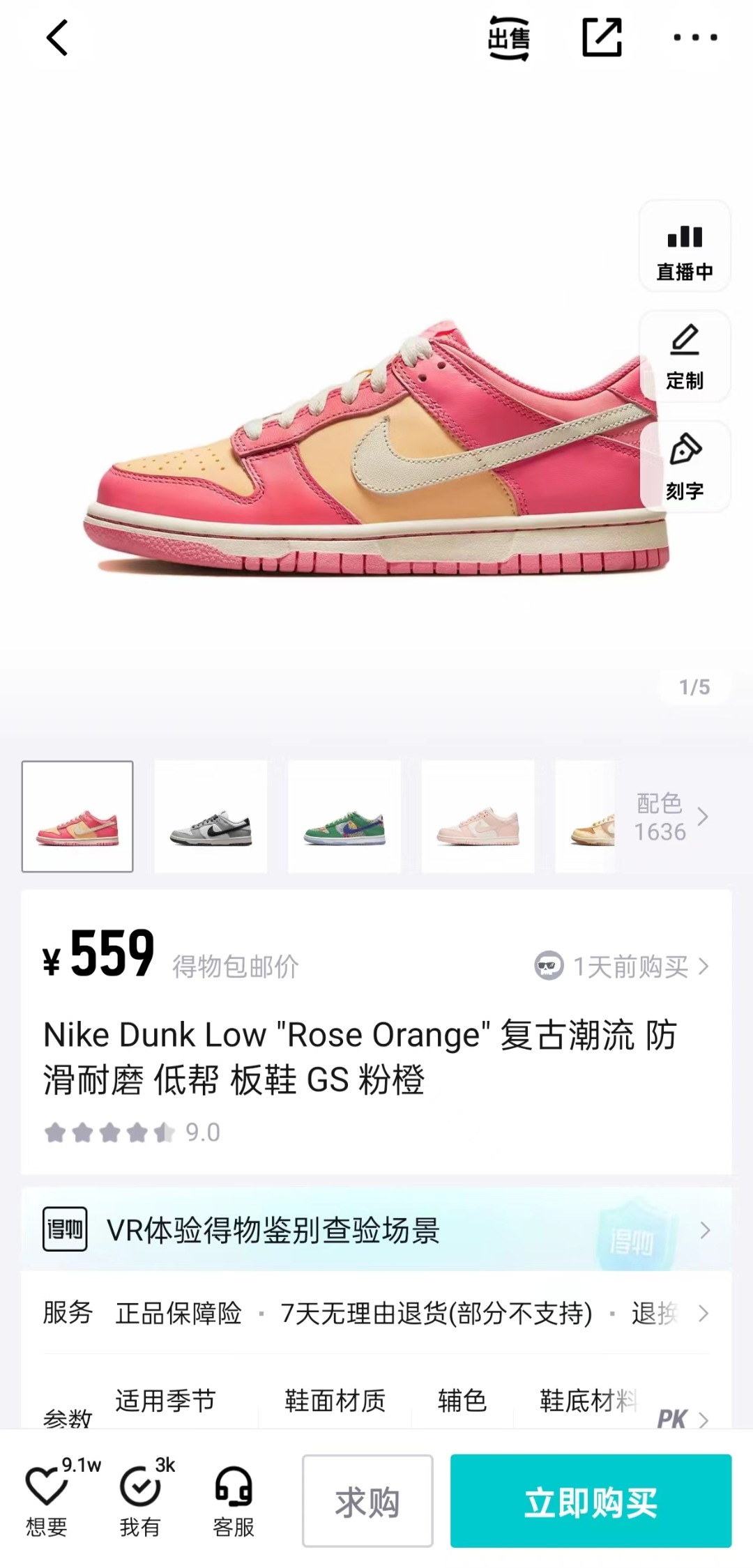Tap the 刻字 engraving button
This screenshot has width=753, height=1568.
pos(685,466)
